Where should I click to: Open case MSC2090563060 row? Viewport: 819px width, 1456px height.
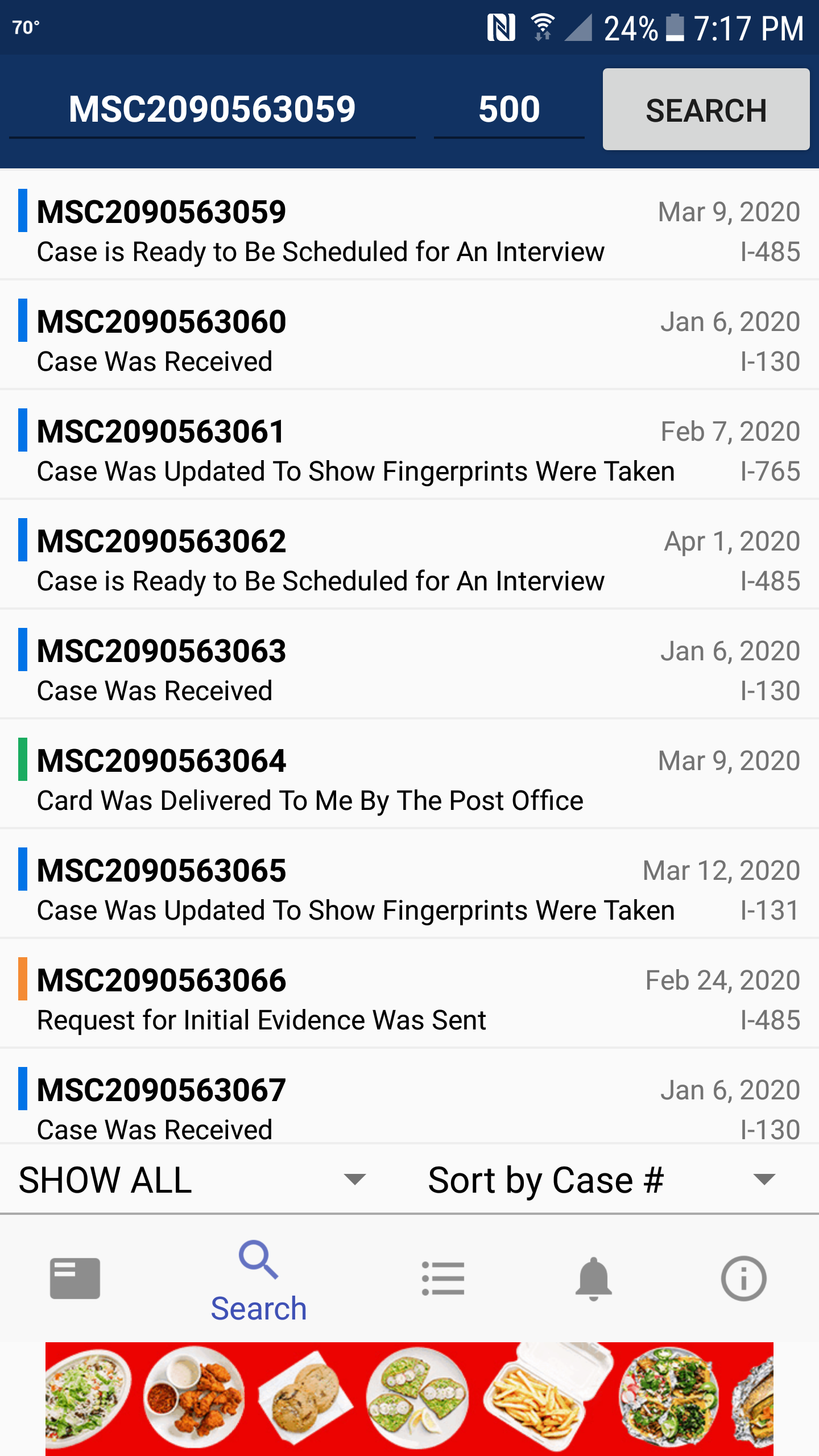click(409, 334)
